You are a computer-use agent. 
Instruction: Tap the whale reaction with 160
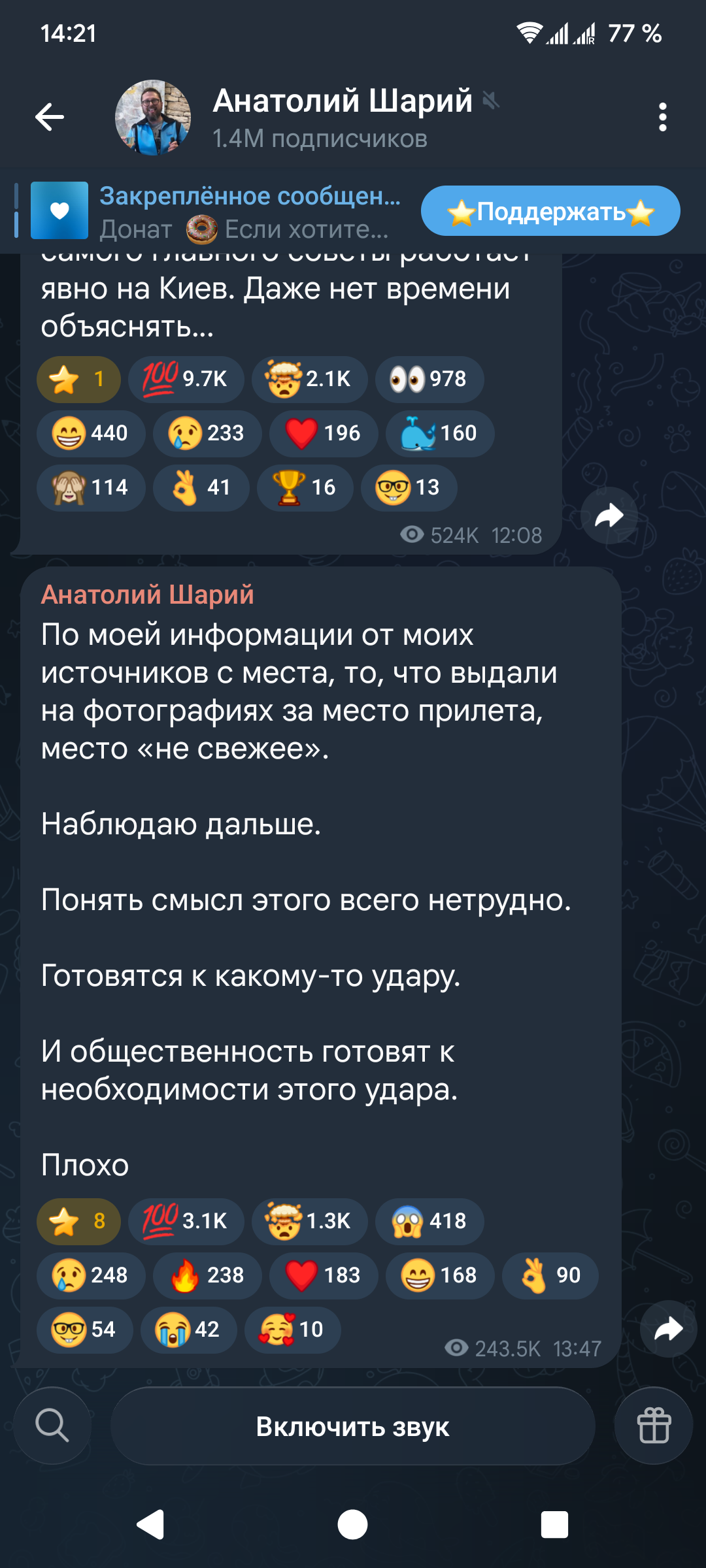[439, 433]
